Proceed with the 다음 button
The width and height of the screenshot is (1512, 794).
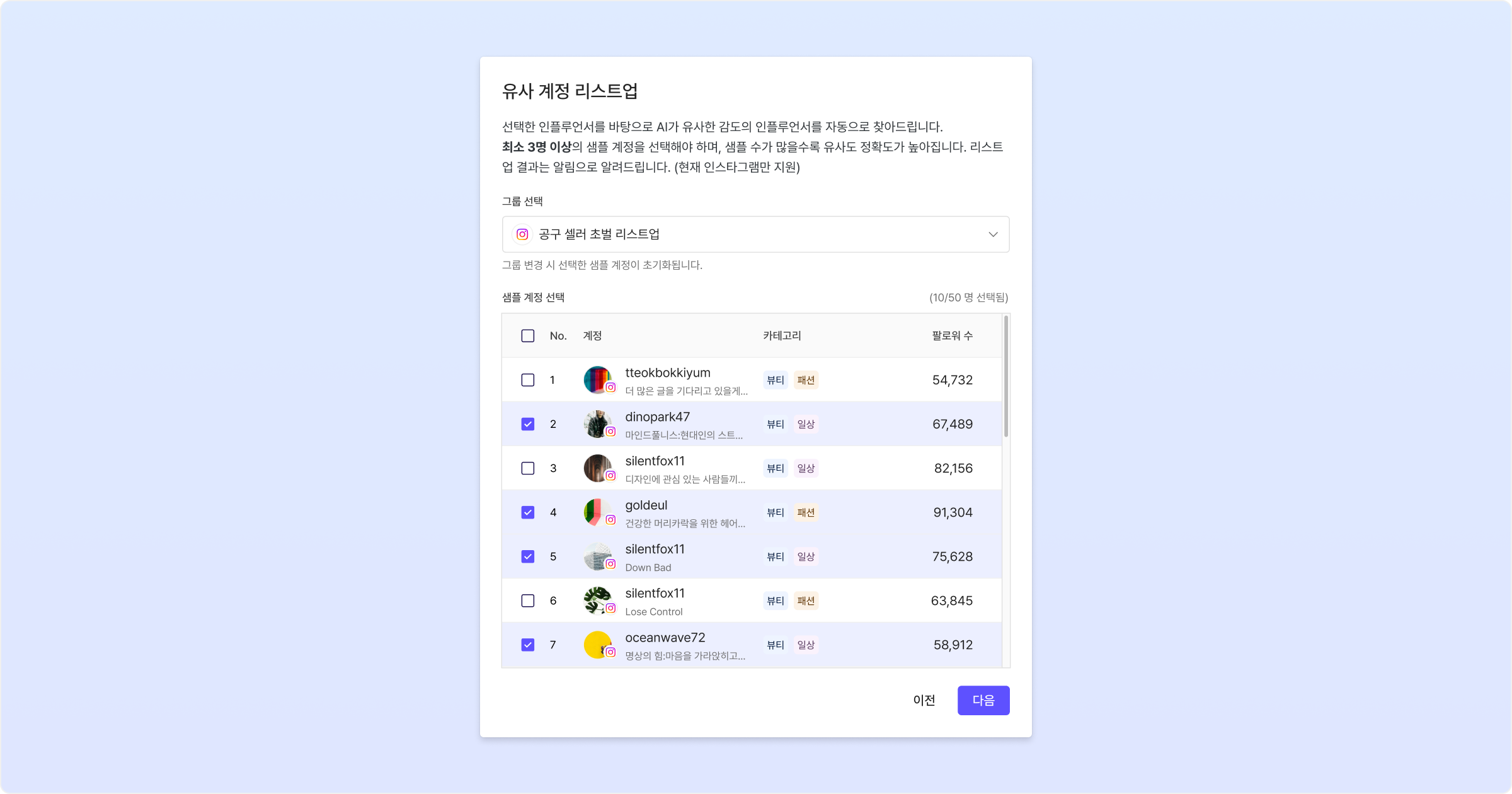[x=983, y=700]
